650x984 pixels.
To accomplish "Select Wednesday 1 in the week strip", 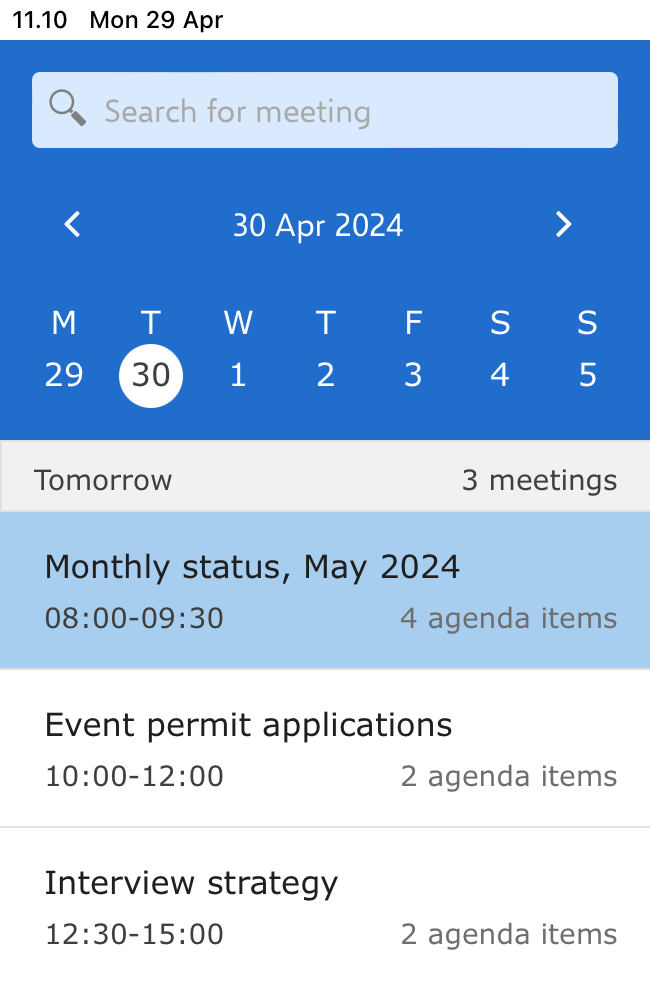I will click(x=238, y=375).
